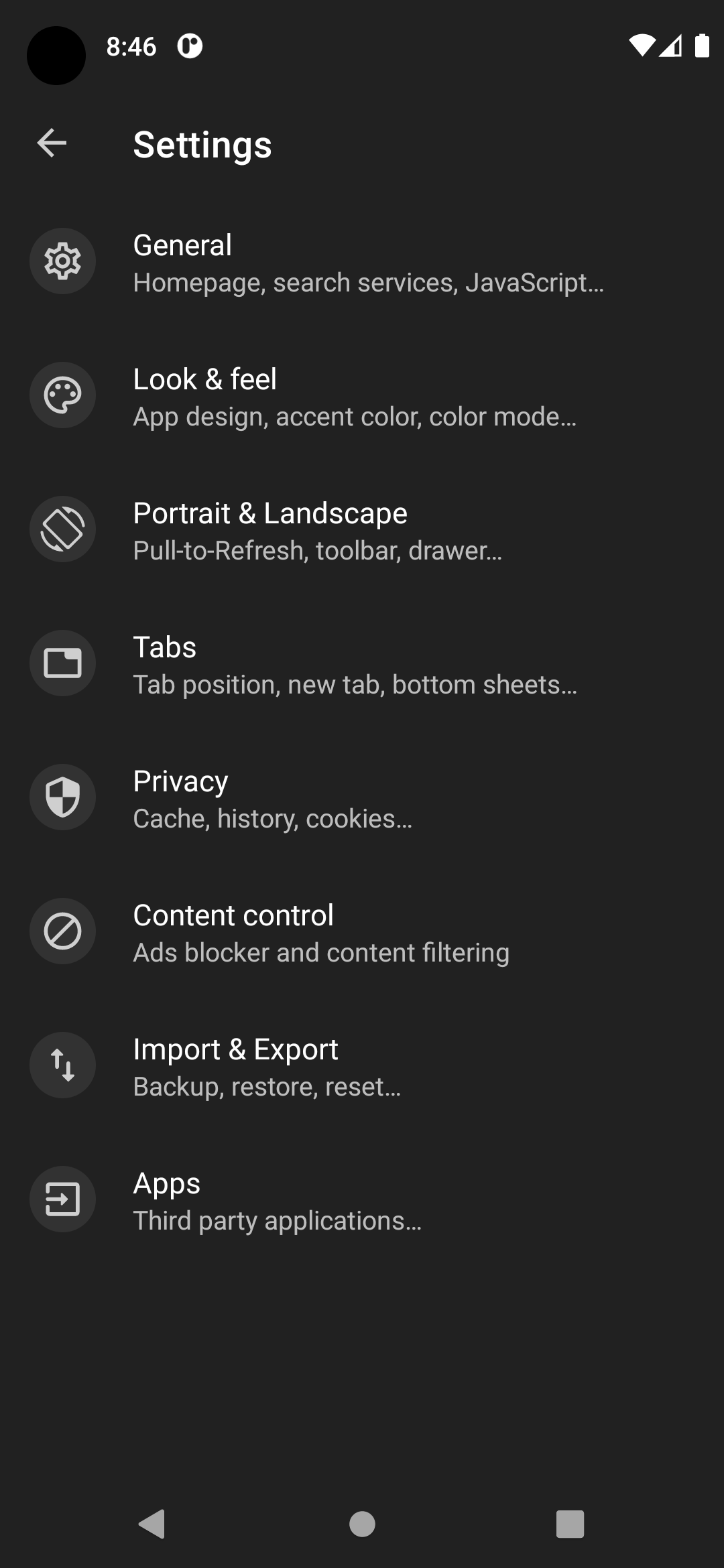Open Privacy settings
The width and height of the screenshot is (724, 1568).
[362, 797]
